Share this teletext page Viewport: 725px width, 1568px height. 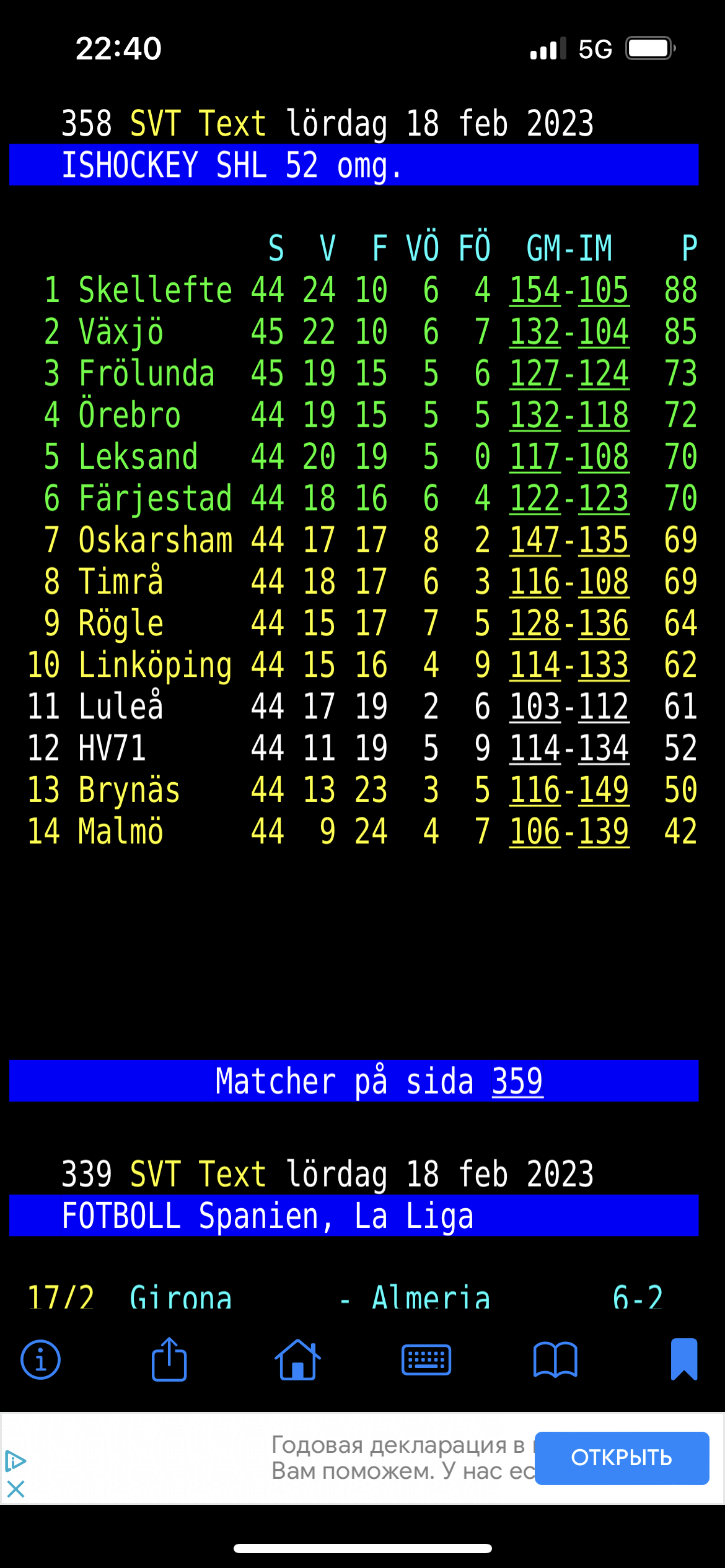click(x=169, y=1359)
